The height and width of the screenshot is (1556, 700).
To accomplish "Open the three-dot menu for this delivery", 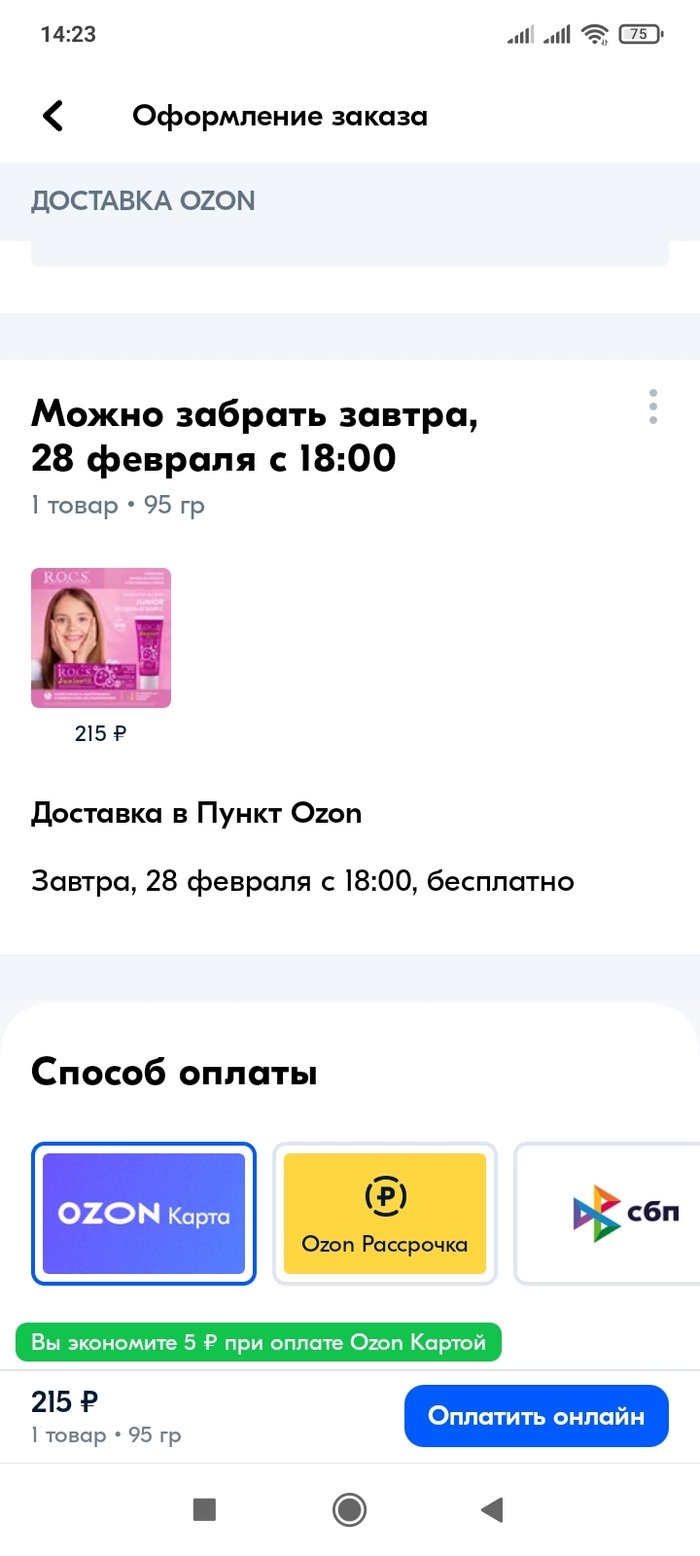I will point(653,407).
